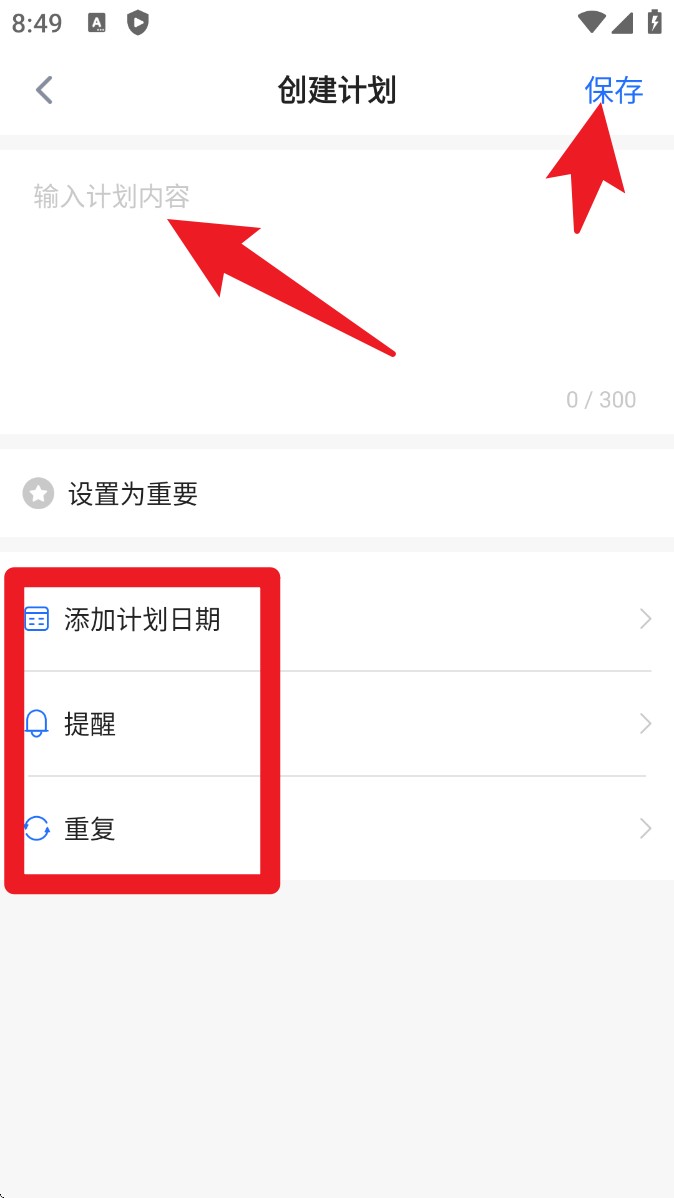Go back using the top-left arrow
Viewport: 674px width, 1198px height.
(44, 90)
